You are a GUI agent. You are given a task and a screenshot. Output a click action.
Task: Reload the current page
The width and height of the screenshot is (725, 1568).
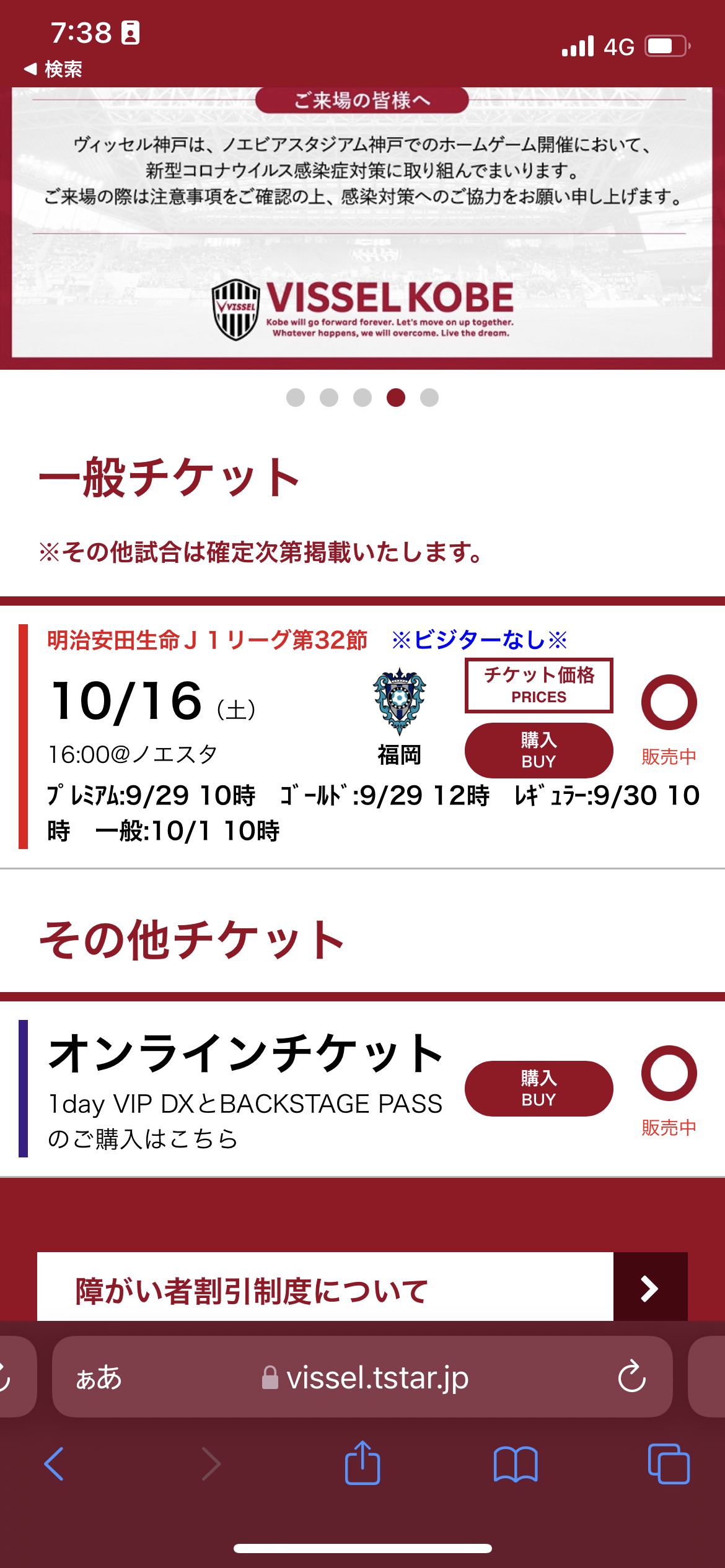point(631,1378)
